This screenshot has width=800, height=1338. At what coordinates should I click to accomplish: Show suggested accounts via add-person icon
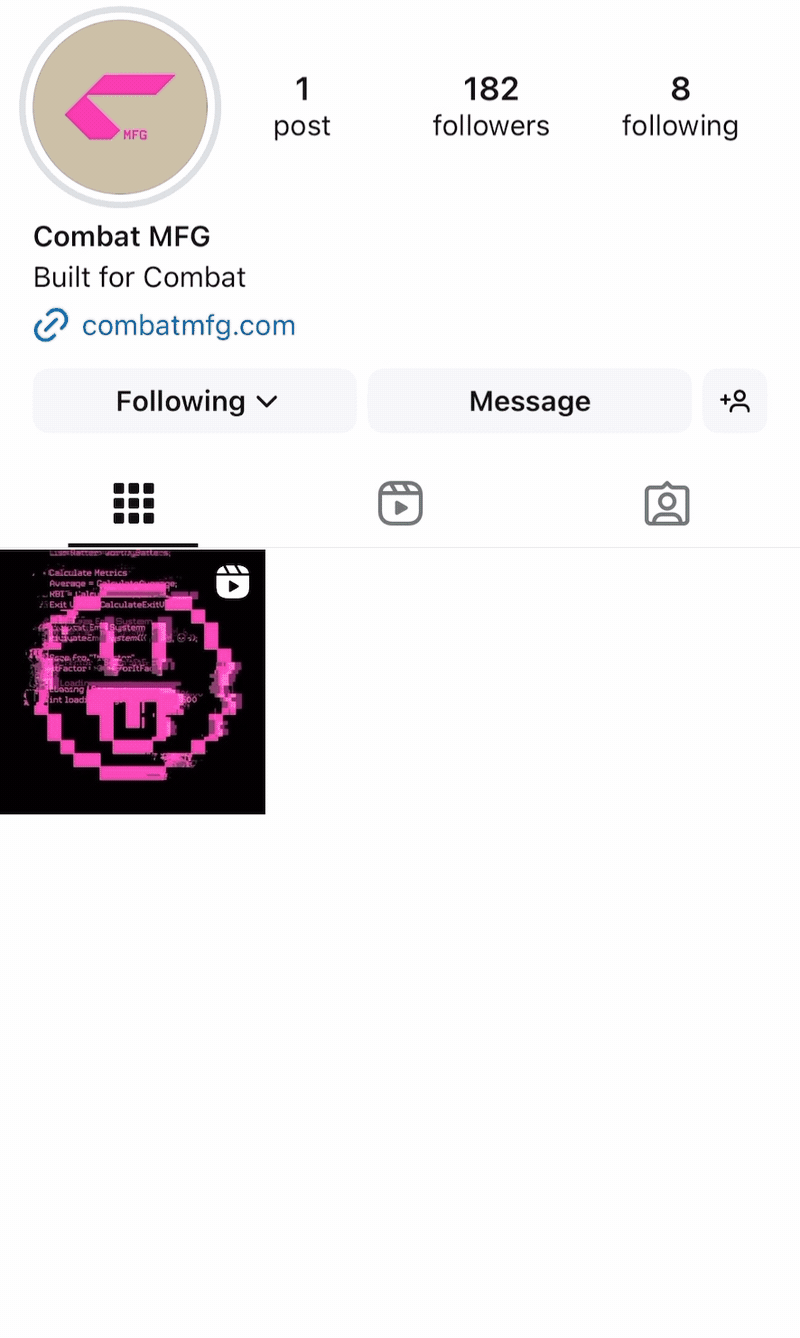734,401
